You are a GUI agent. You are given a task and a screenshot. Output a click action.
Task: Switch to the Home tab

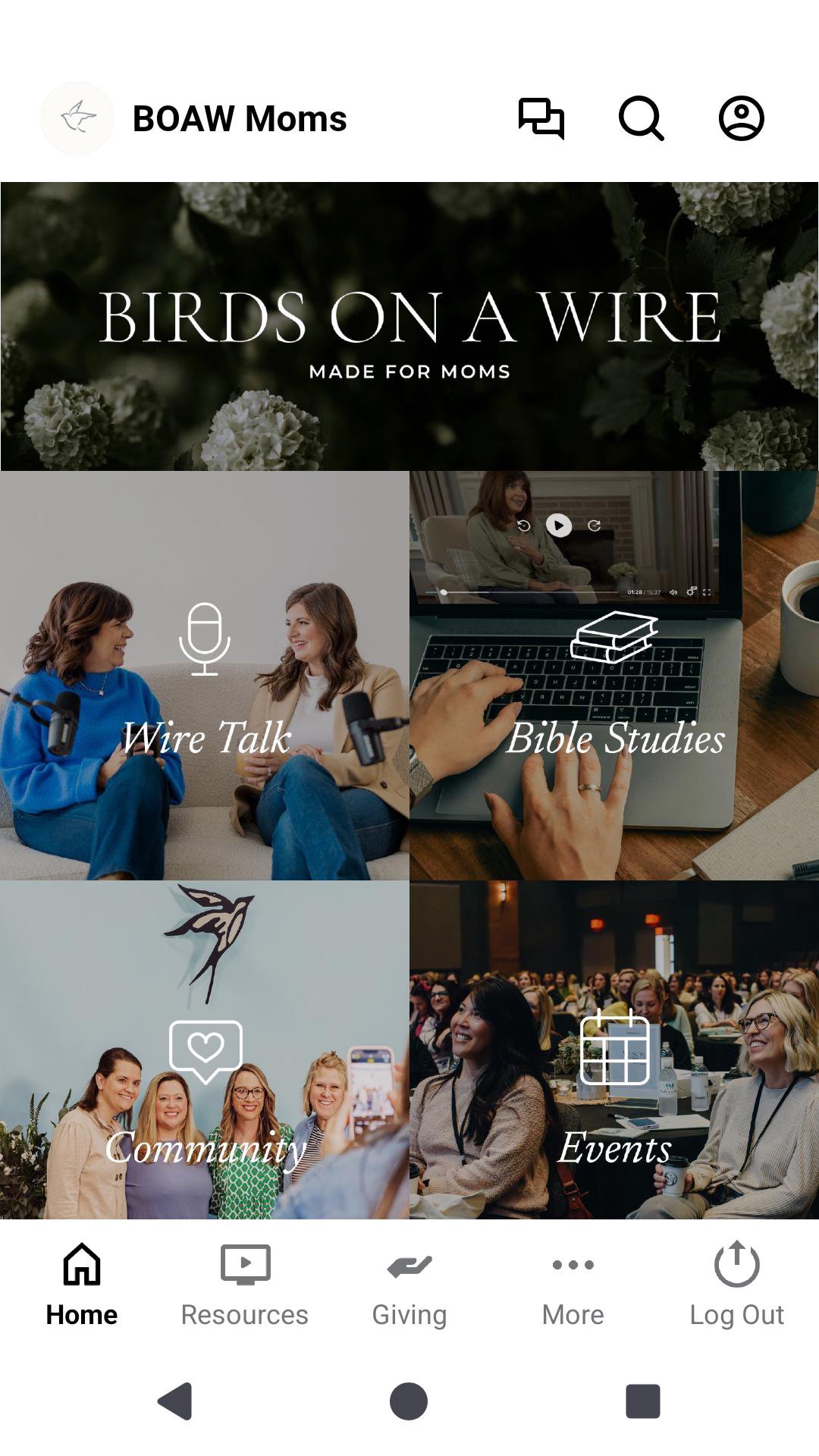point(82,1283)
